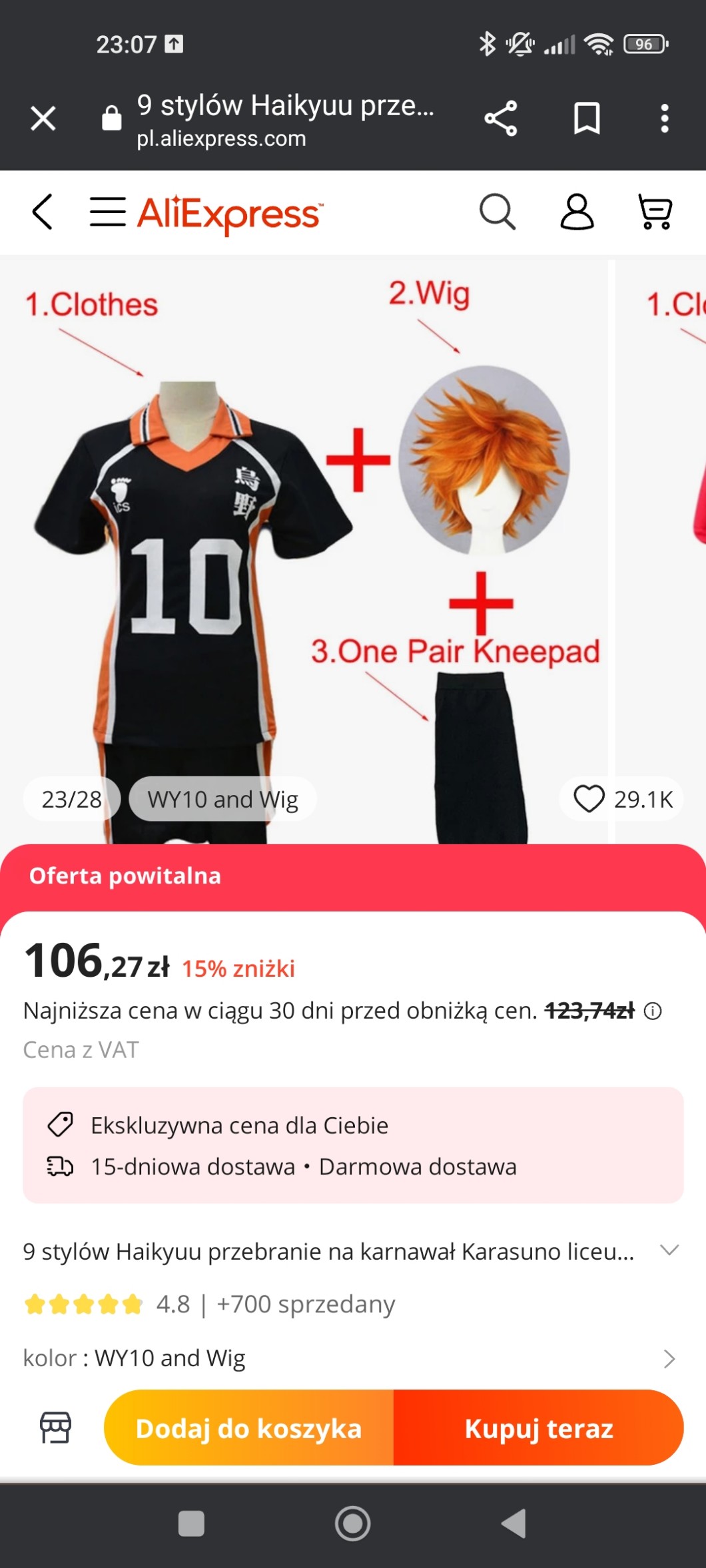Open the recent apps switcher

point(191,1523)
